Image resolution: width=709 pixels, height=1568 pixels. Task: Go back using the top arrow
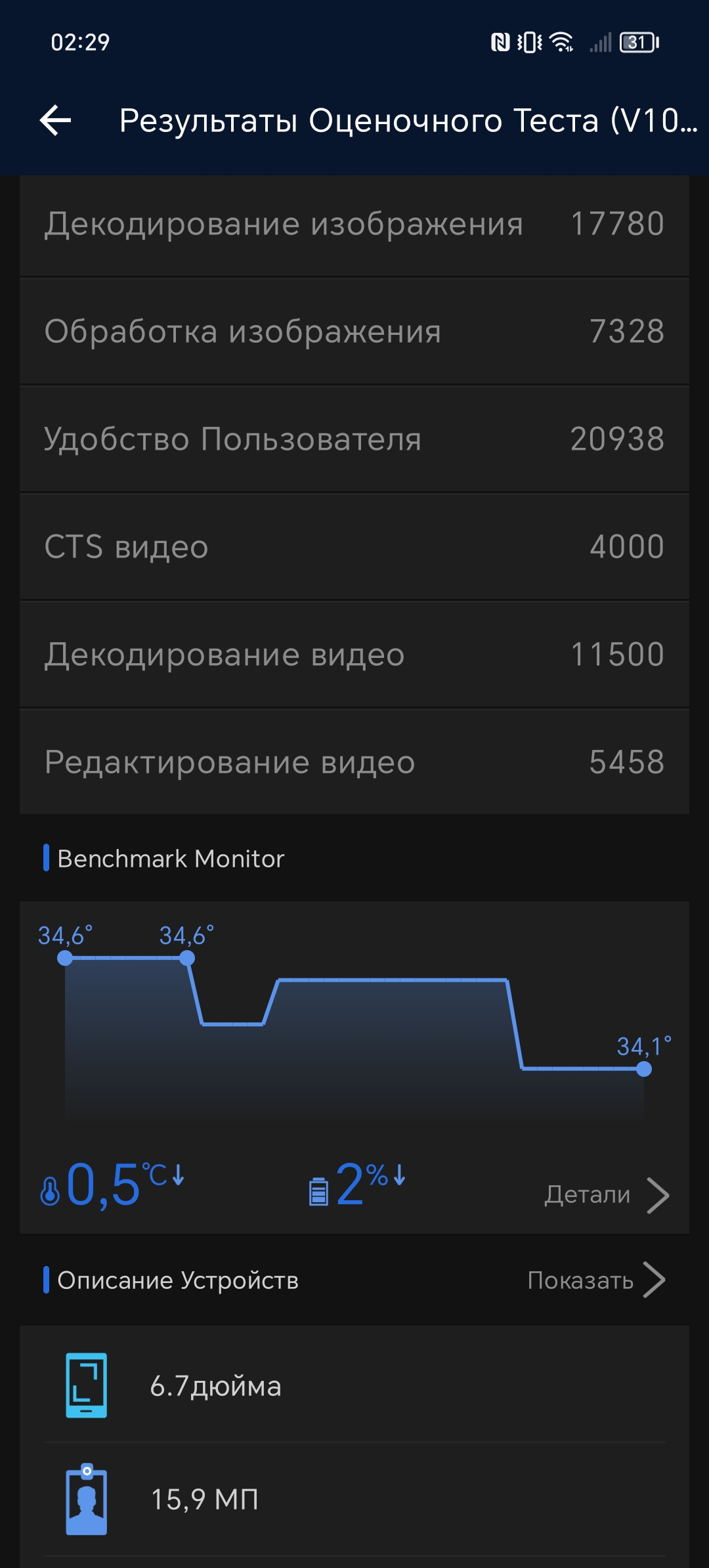click(x=55, y=121)
